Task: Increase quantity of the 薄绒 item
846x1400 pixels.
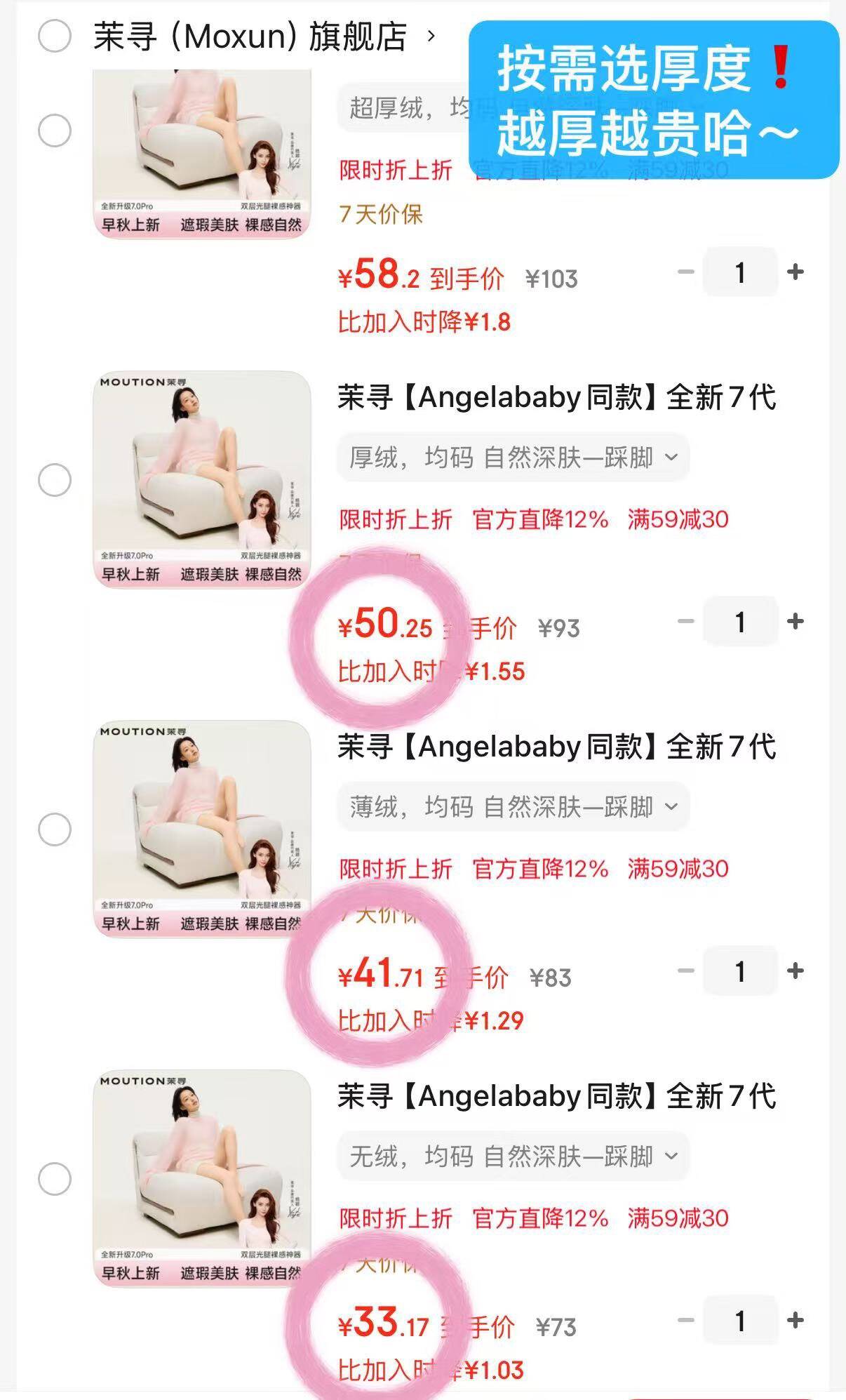Action: coord(793,971)
